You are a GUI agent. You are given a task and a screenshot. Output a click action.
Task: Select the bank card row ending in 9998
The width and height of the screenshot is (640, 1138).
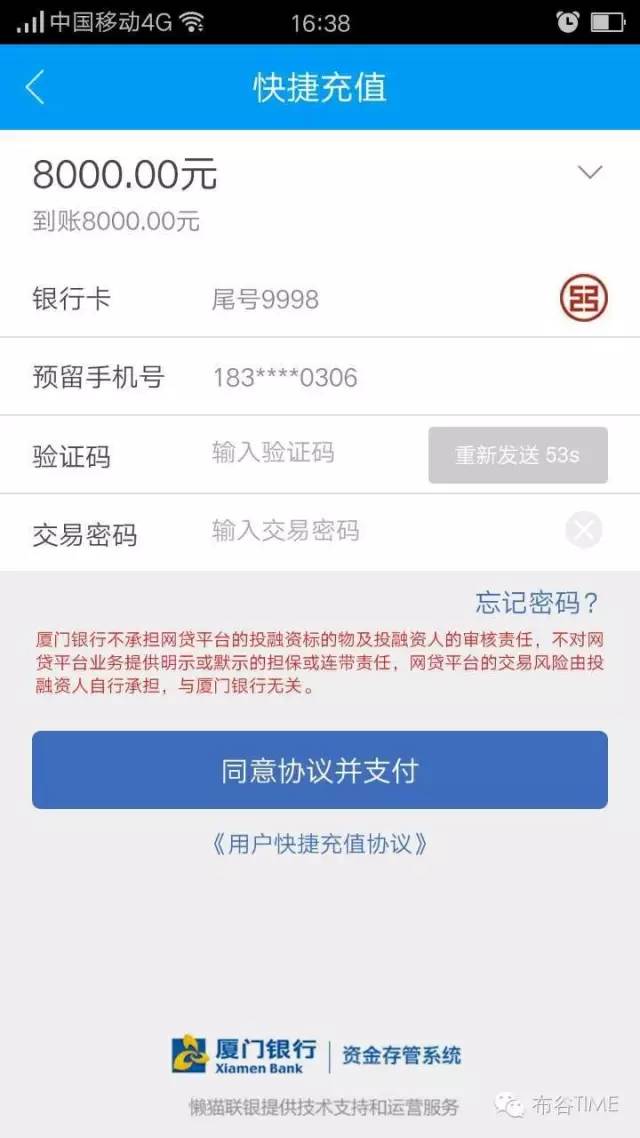point(320,299)
